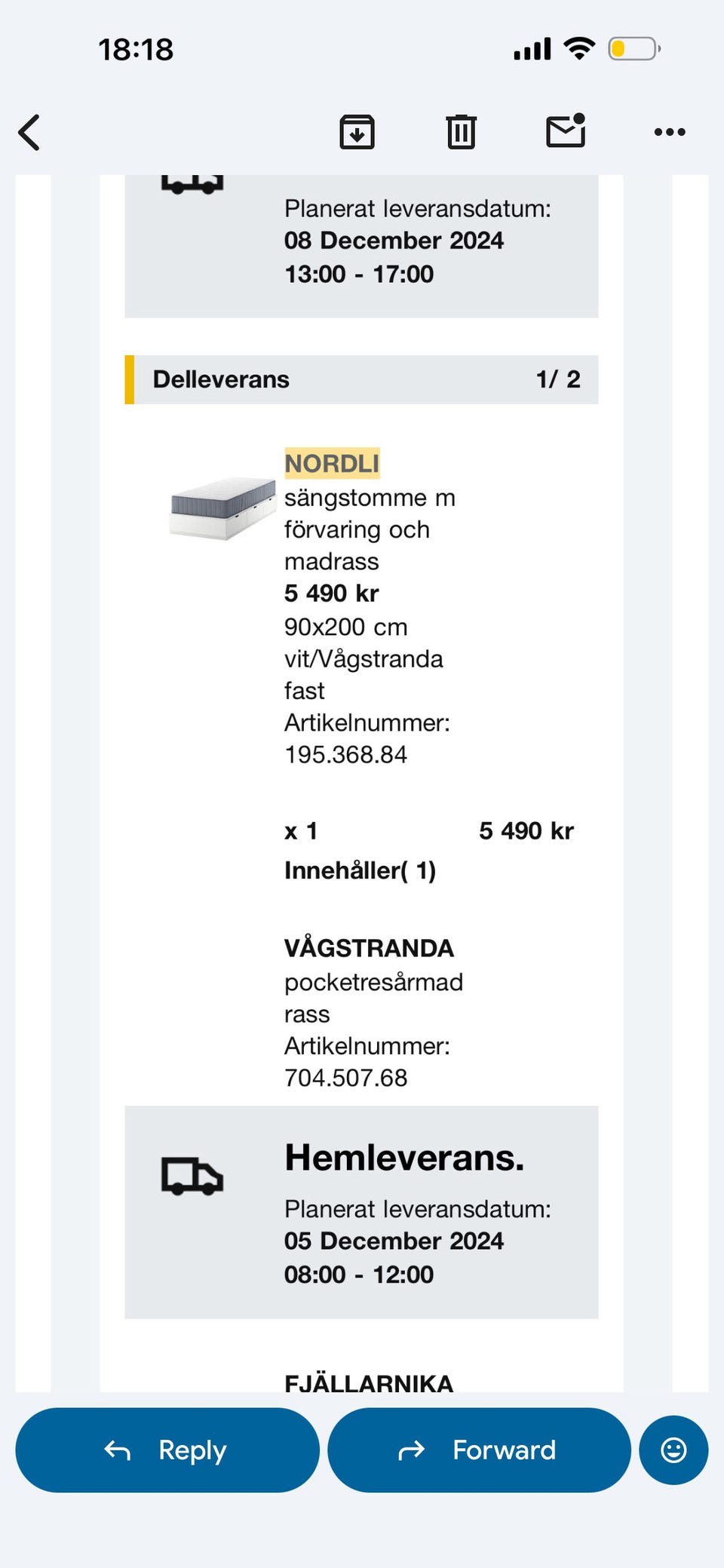Forward this email

(x=479, y=1450)
